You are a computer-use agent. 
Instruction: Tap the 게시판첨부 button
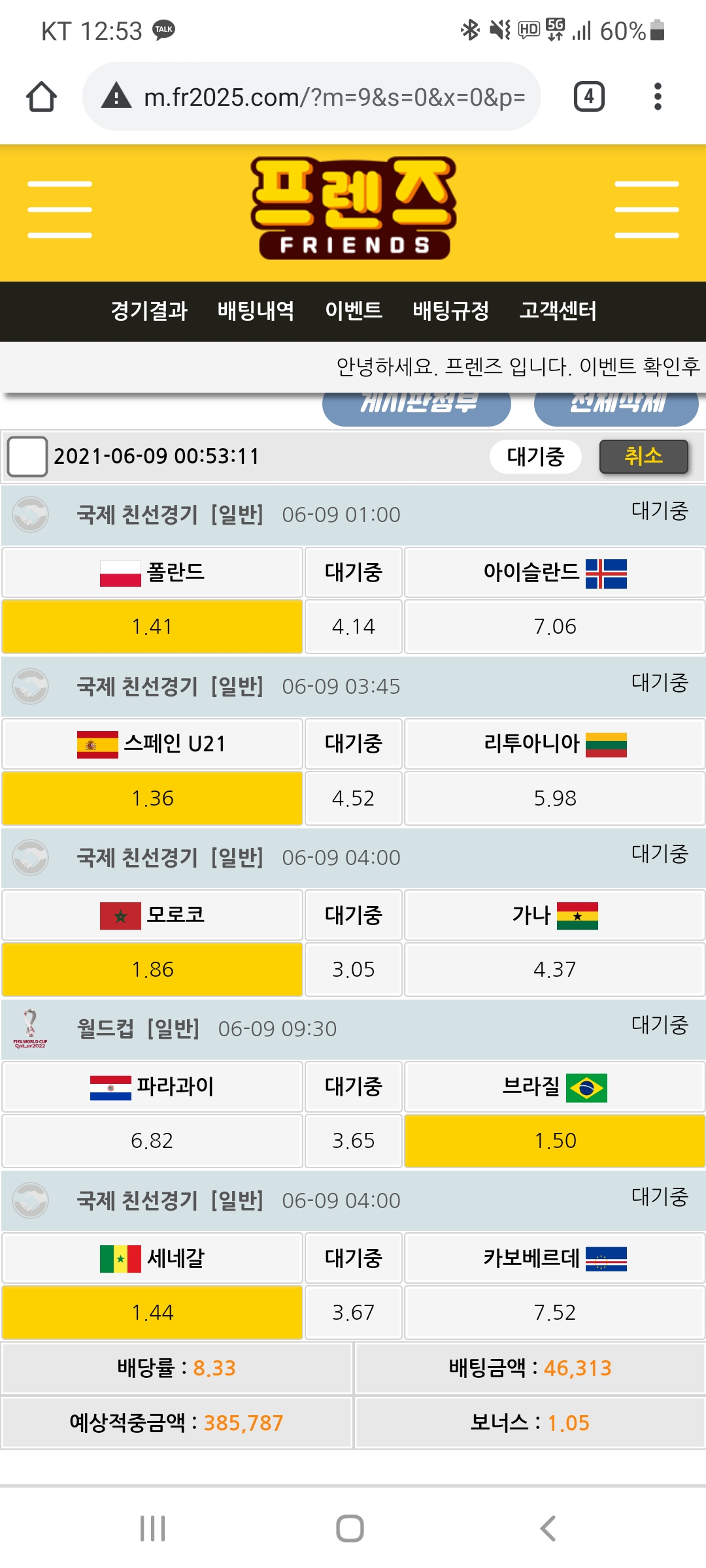tap(416, 406)
